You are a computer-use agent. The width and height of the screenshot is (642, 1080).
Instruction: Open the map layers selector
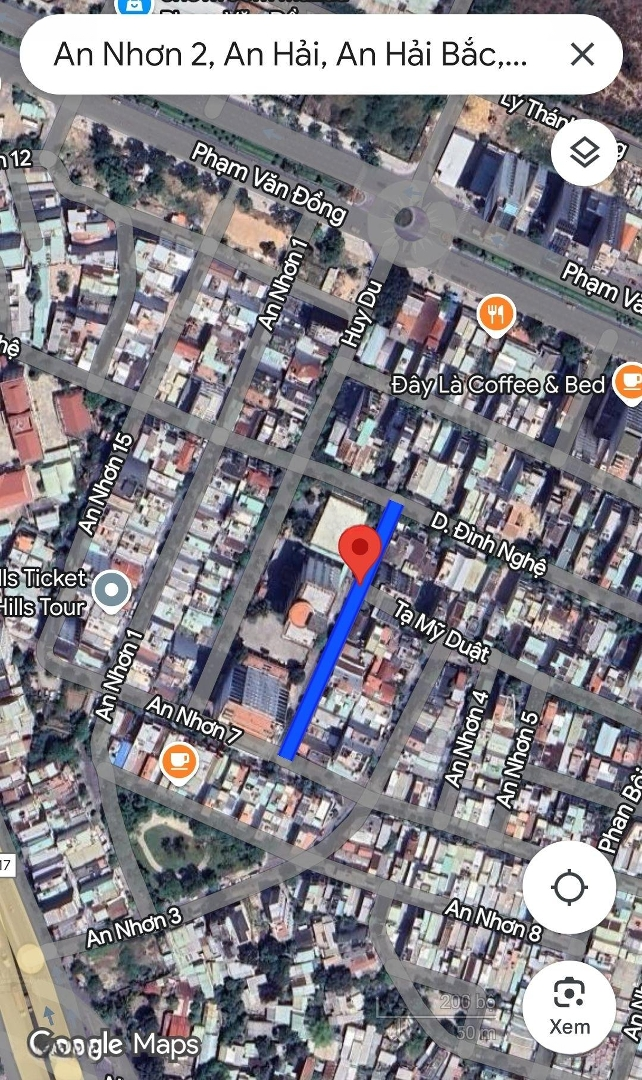click(584, 152)
